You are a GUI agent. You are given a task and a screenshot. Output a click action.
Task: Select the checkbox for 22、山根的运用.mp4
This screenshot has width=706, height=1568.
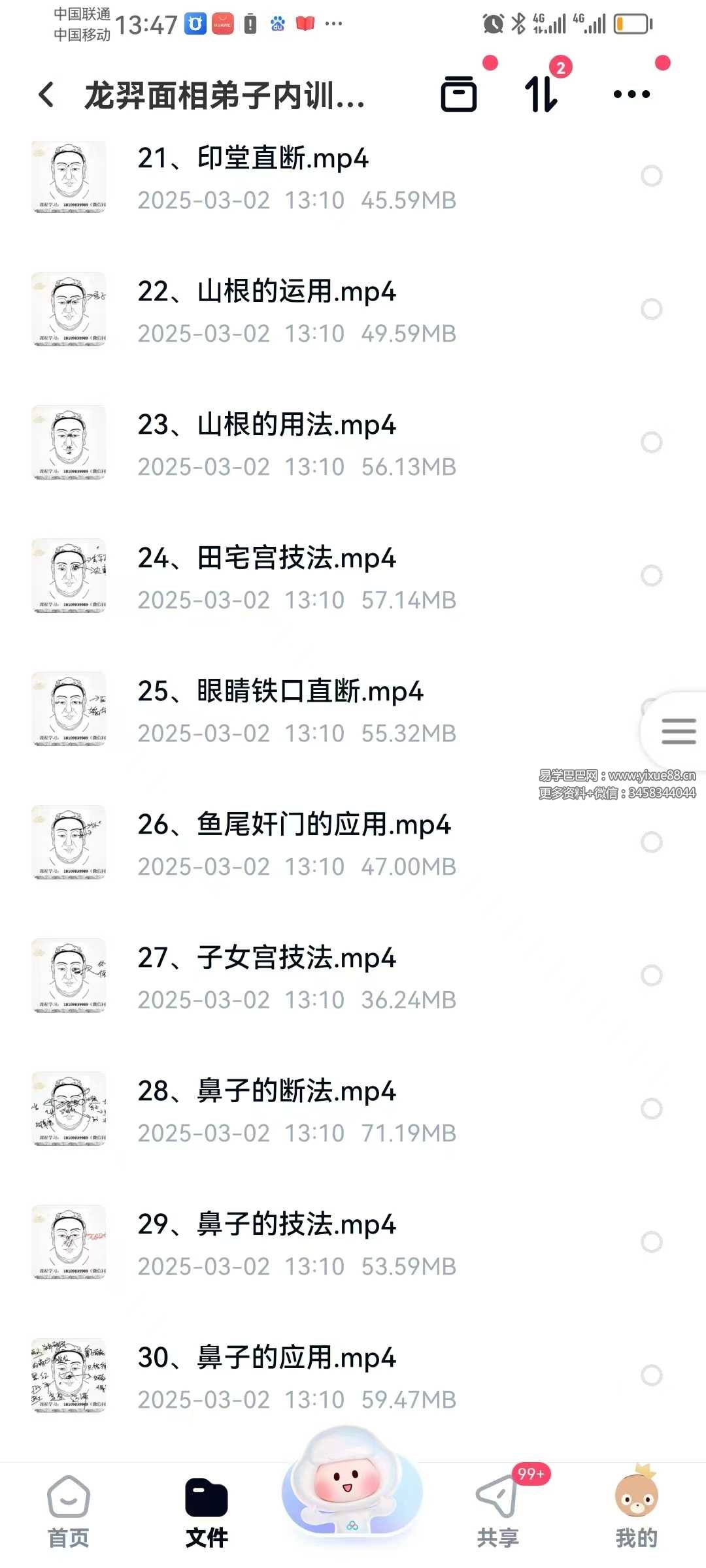(651, 309)
